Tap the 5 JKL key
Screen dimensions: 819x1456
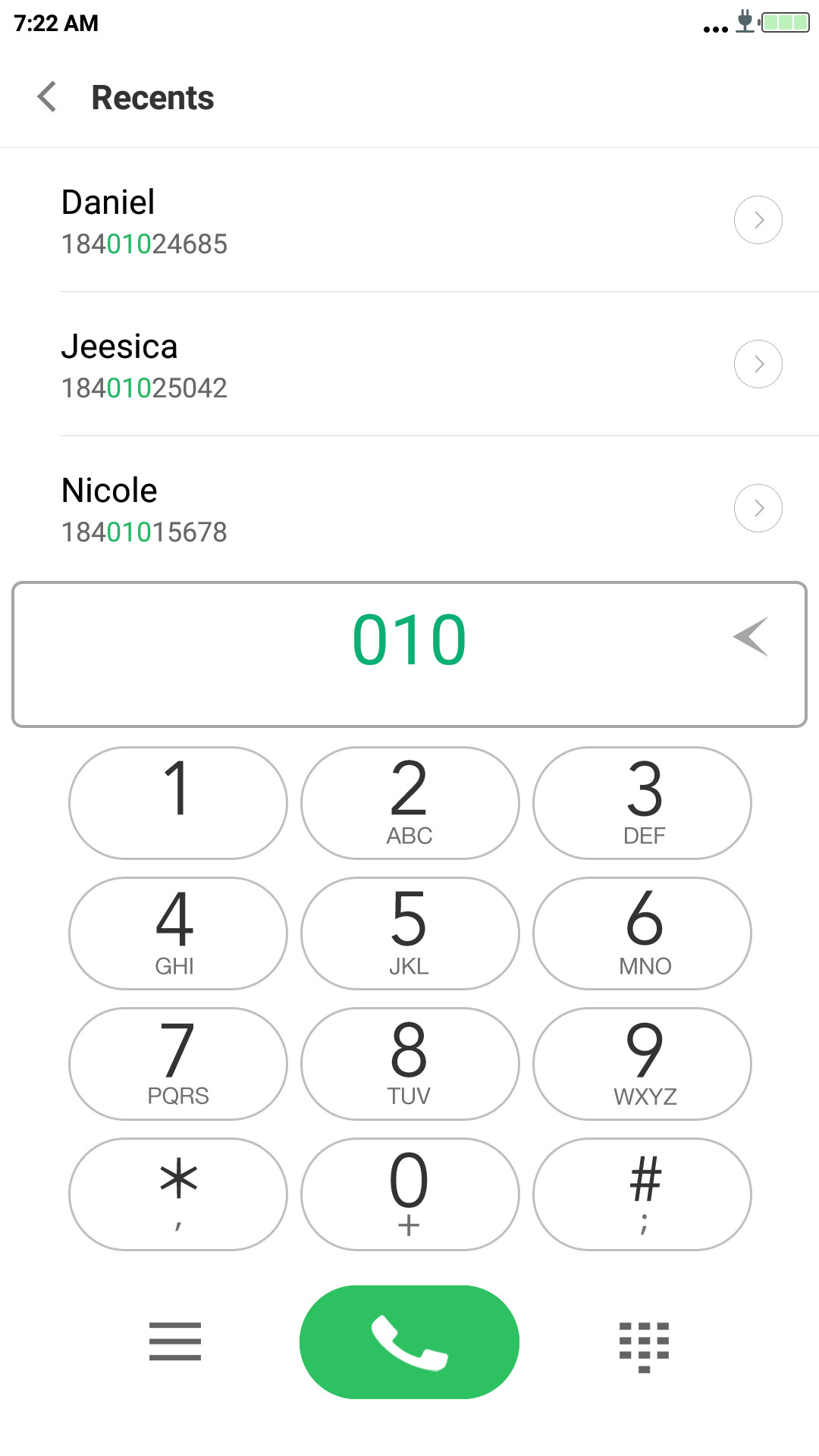(410, 934)
